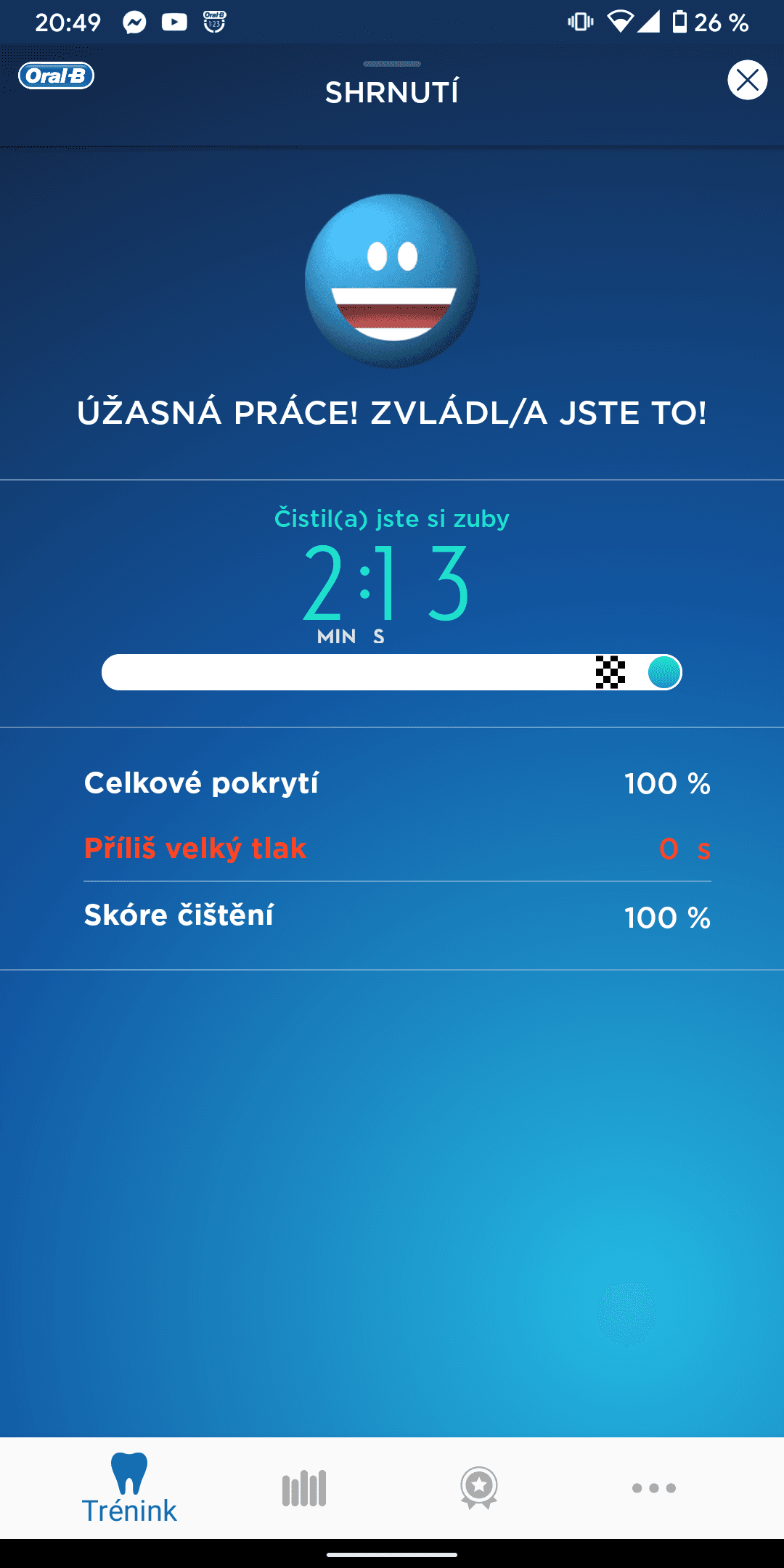The width and height of the screenshot is (784, 1568).
Task: Tap the teal progress slider handle
Action: tap(662, 674)
